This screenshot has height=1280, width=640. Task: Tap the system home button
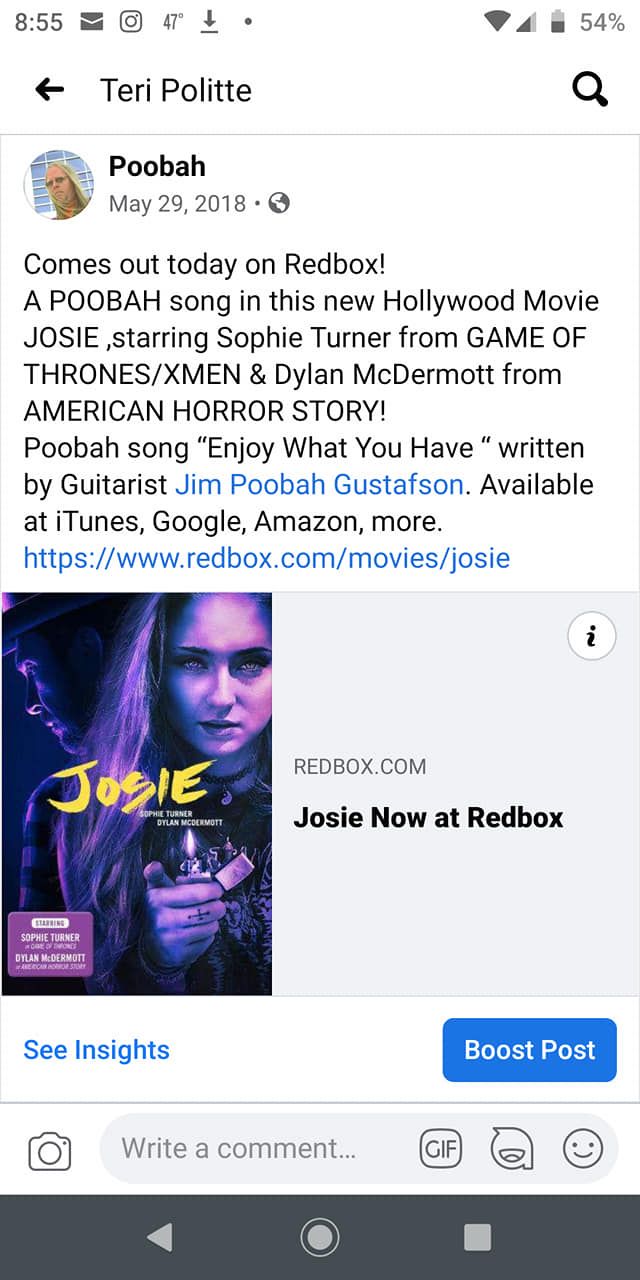[320, 1237]
